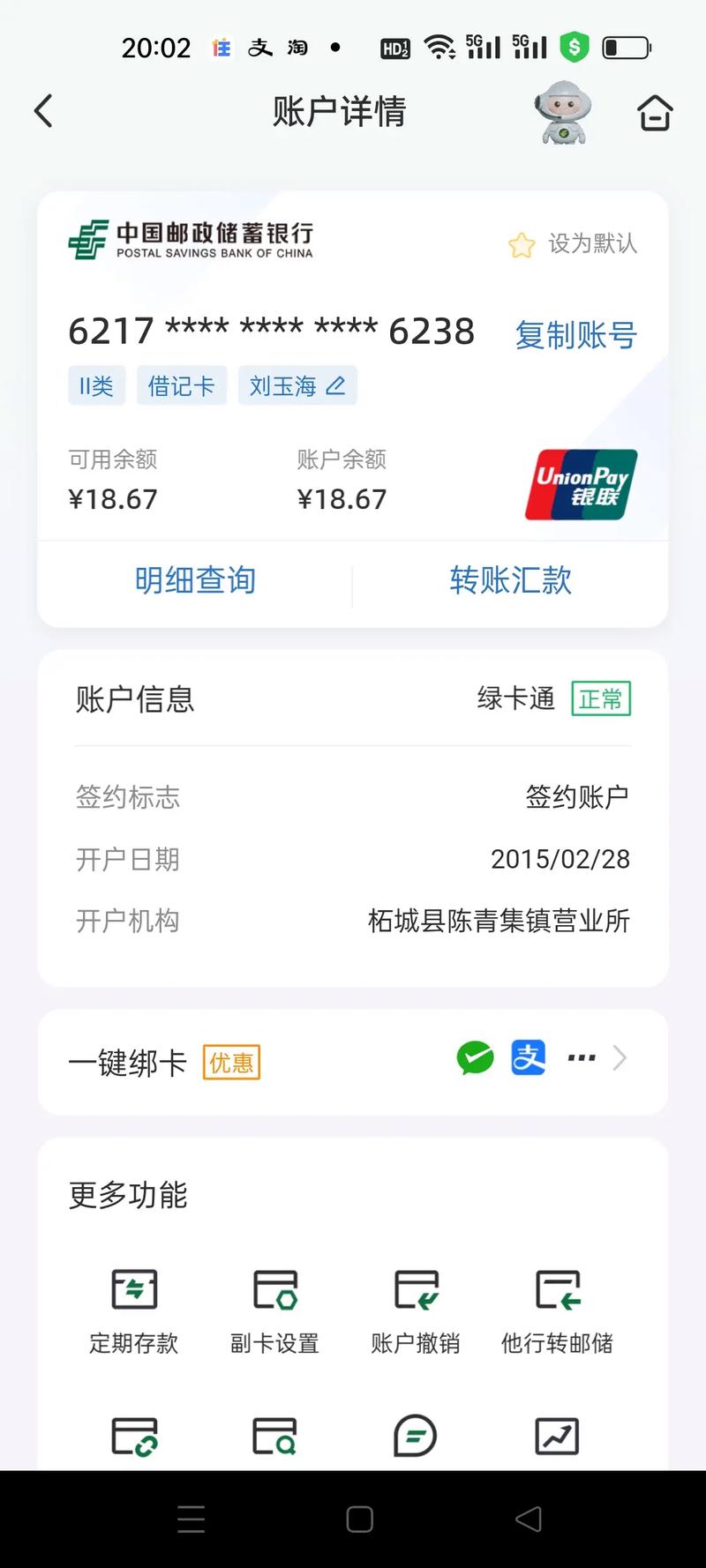Tap 复制账号 to copy account number

pos(575,335)
